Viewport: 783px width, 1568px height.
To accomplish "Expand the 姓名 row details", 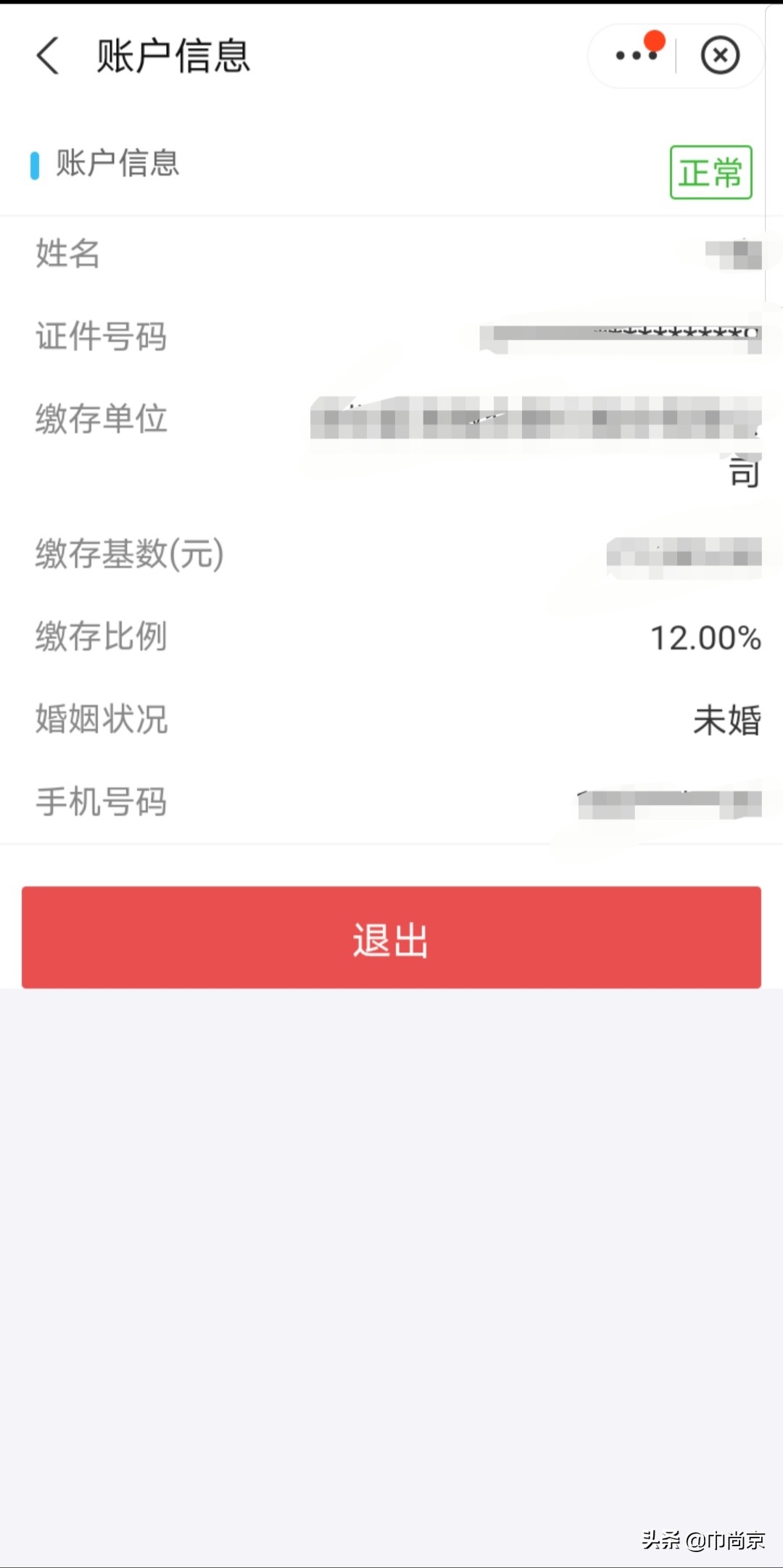I will point(391,254).
